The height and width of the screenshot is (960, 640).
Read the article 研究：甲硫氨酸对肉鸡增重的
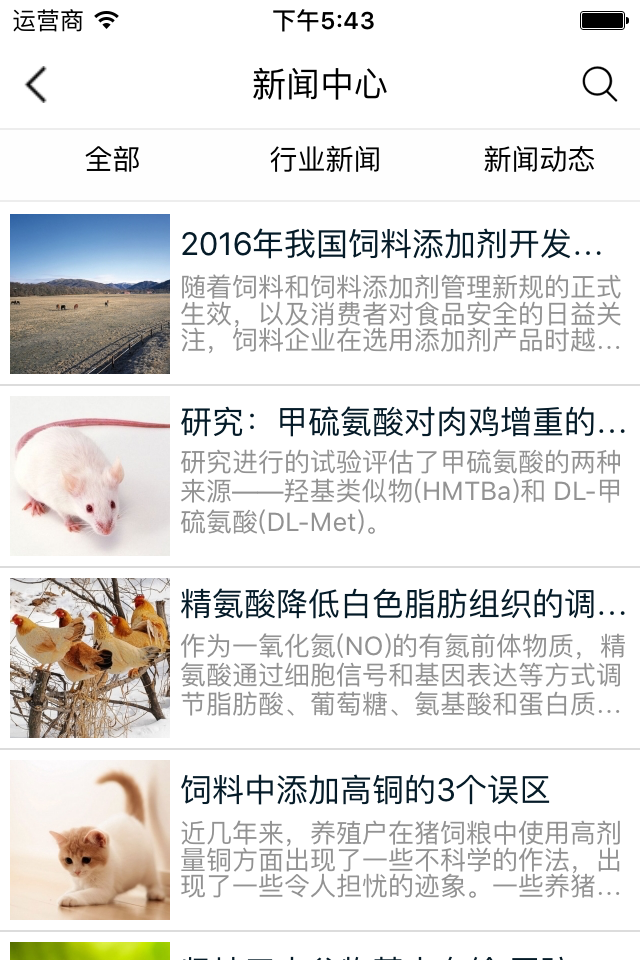coord(403,423)
